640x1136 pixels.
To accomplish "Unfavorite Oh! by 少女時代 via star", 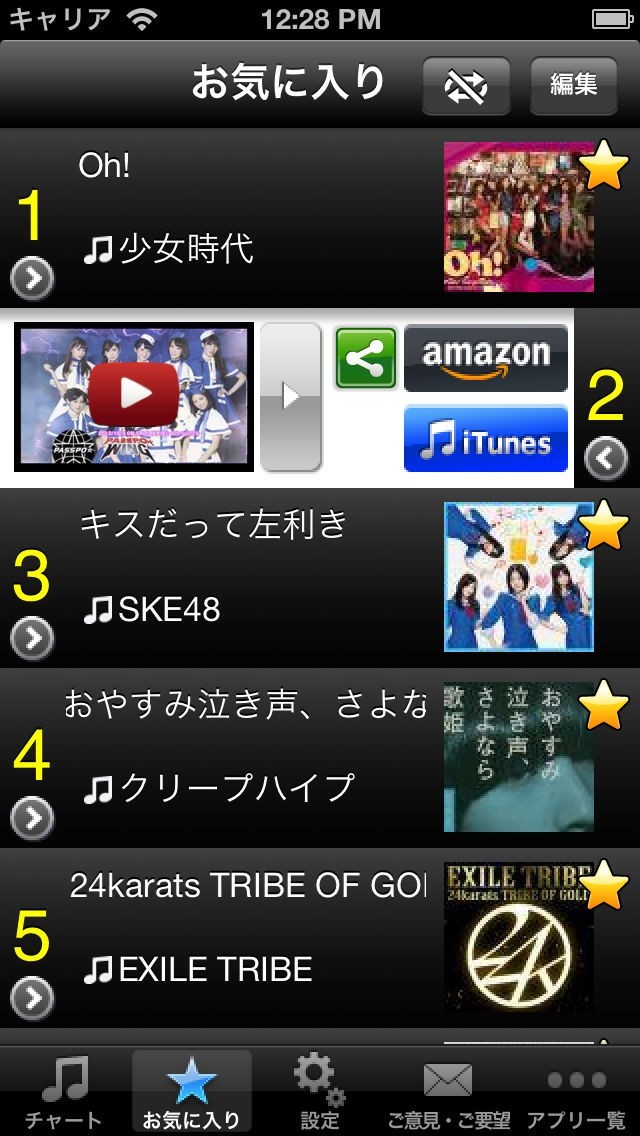I will (x=604, y=166).
